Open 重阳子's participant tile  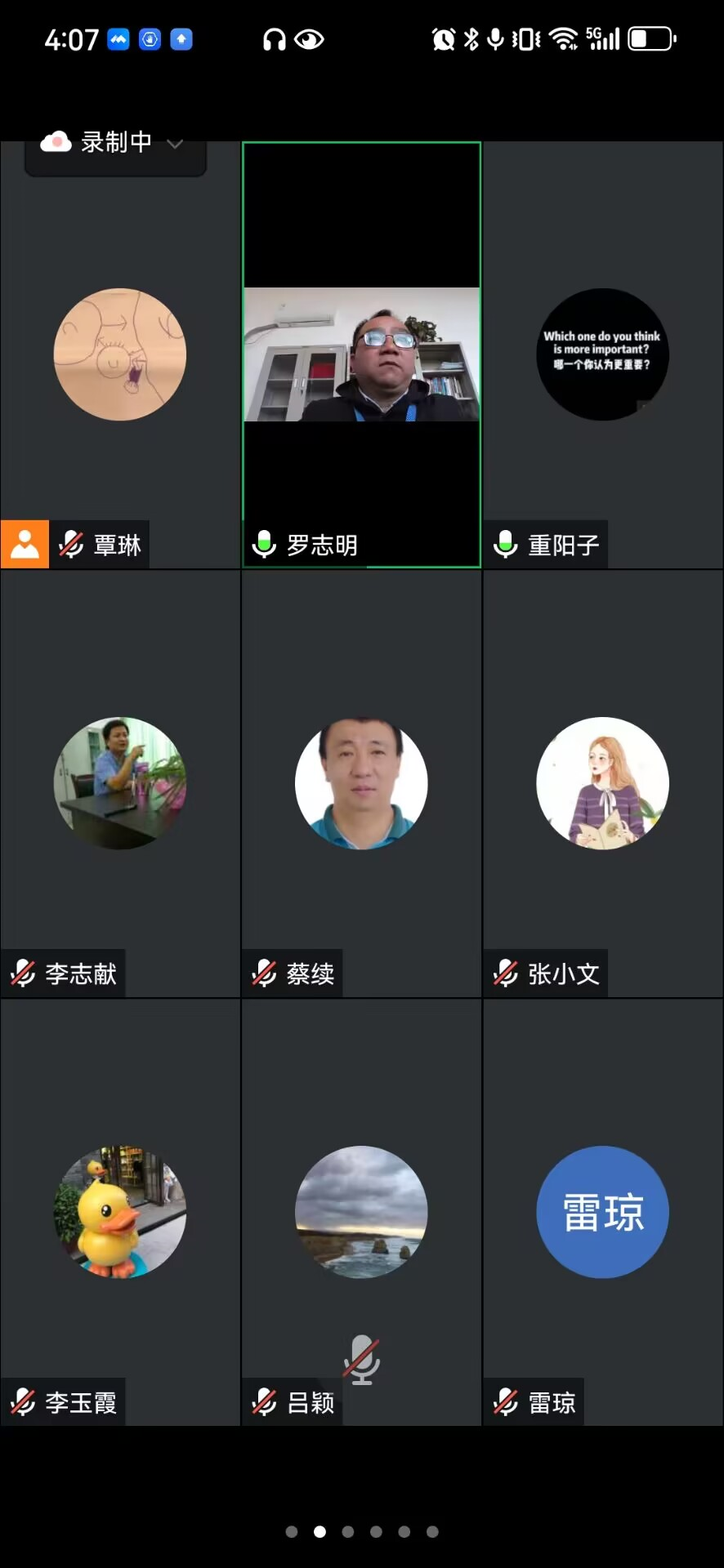coord(602,354)
